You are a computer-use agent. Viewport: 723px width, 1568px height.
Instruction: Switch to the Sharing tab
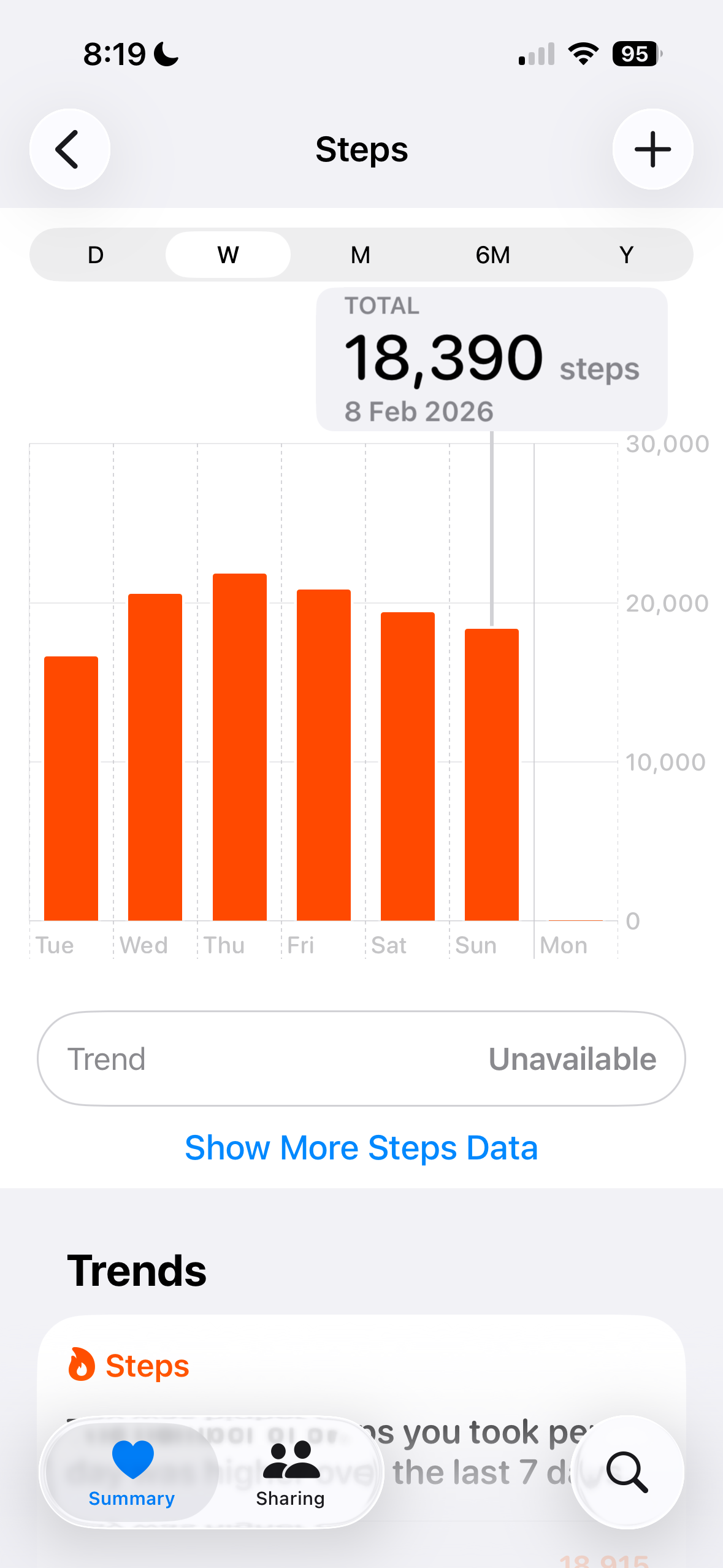coord(291,1472)
